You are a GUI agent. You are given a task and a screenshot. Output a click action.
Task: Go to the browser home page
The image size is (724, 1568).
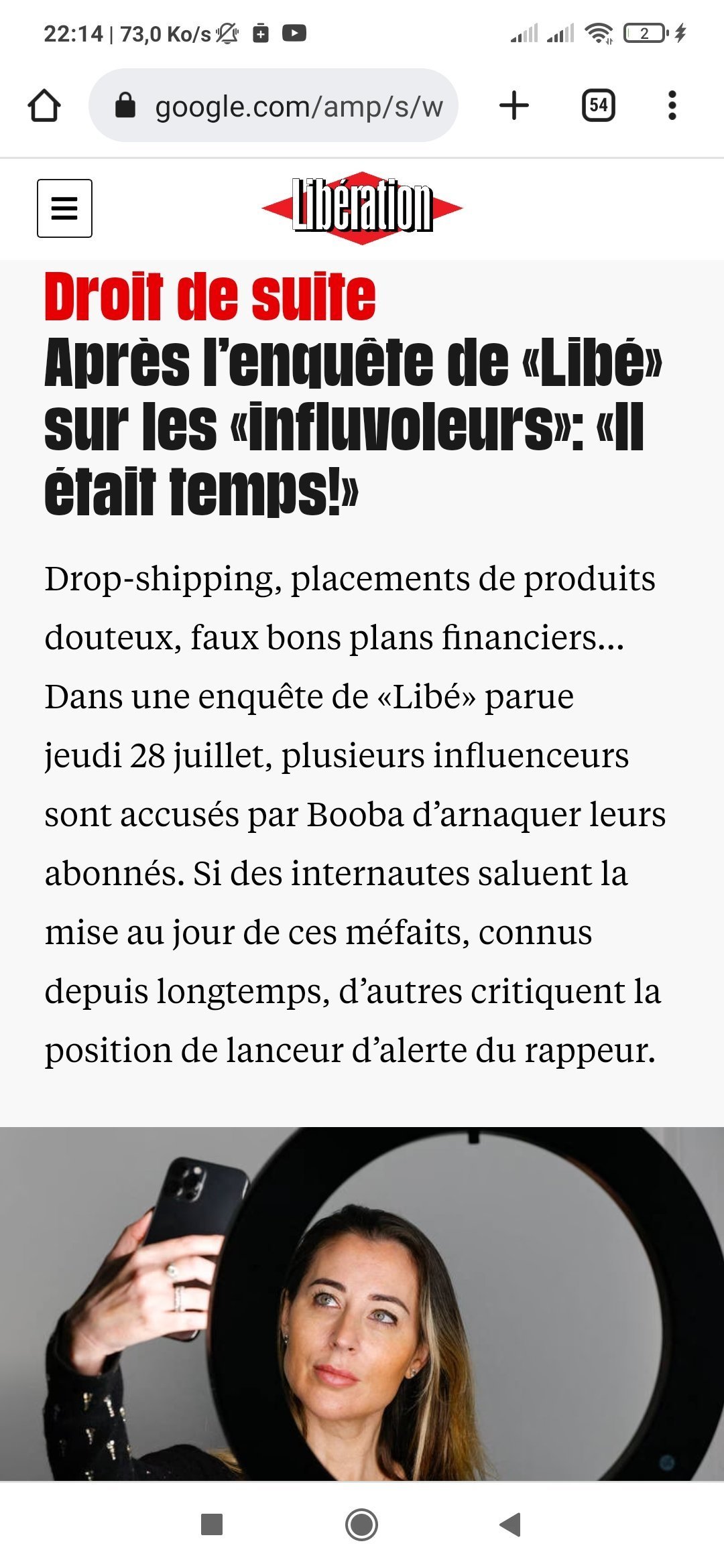[x=44, y=106]
